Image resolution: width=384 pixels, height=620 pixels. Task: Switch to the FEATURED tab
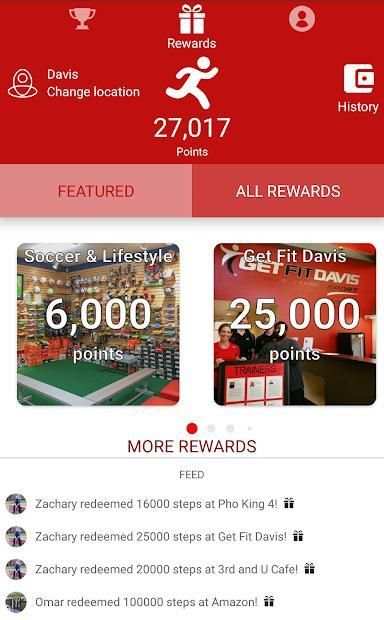(96, 191)
